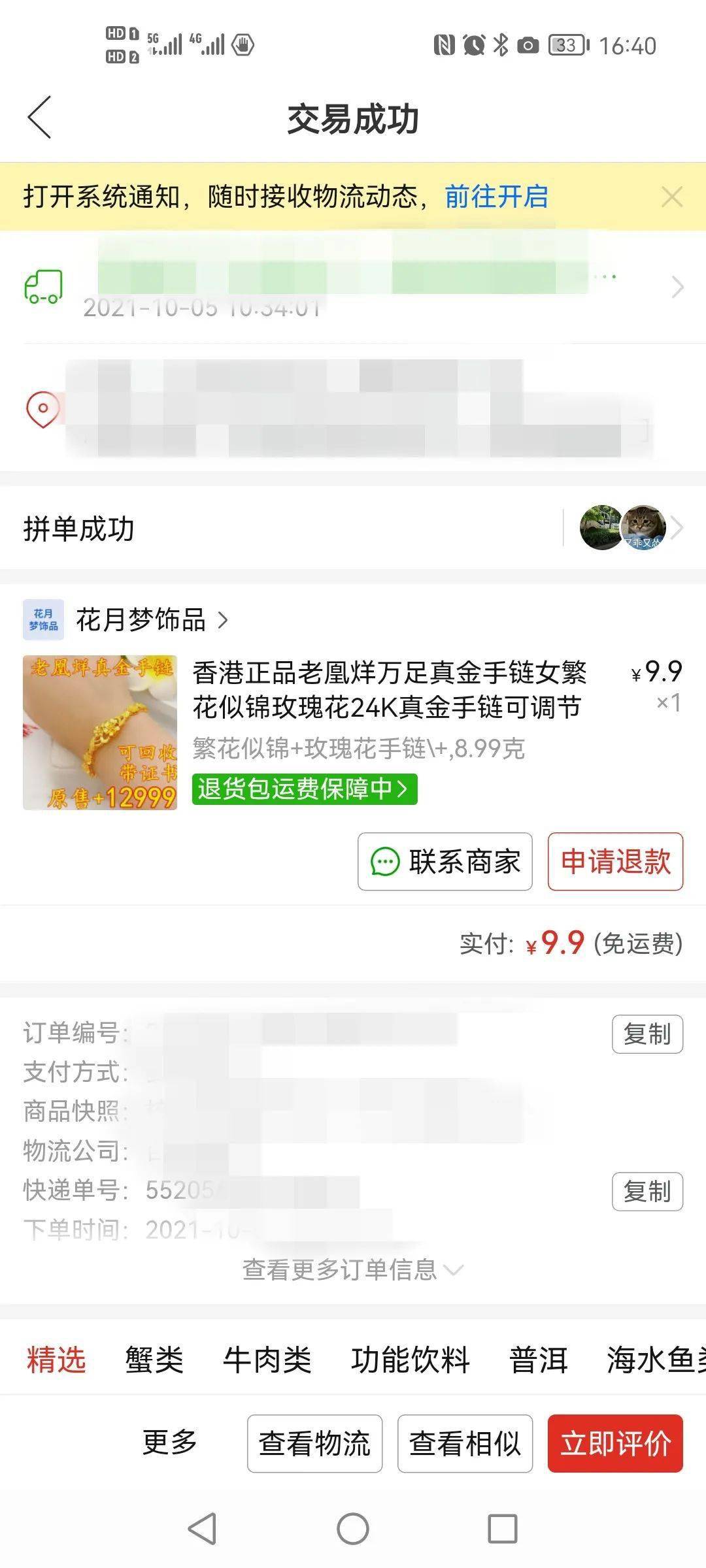Screen dimensions: 706x1568
Task: Open the logistics tracking row
Action: (x=353, y=286)
